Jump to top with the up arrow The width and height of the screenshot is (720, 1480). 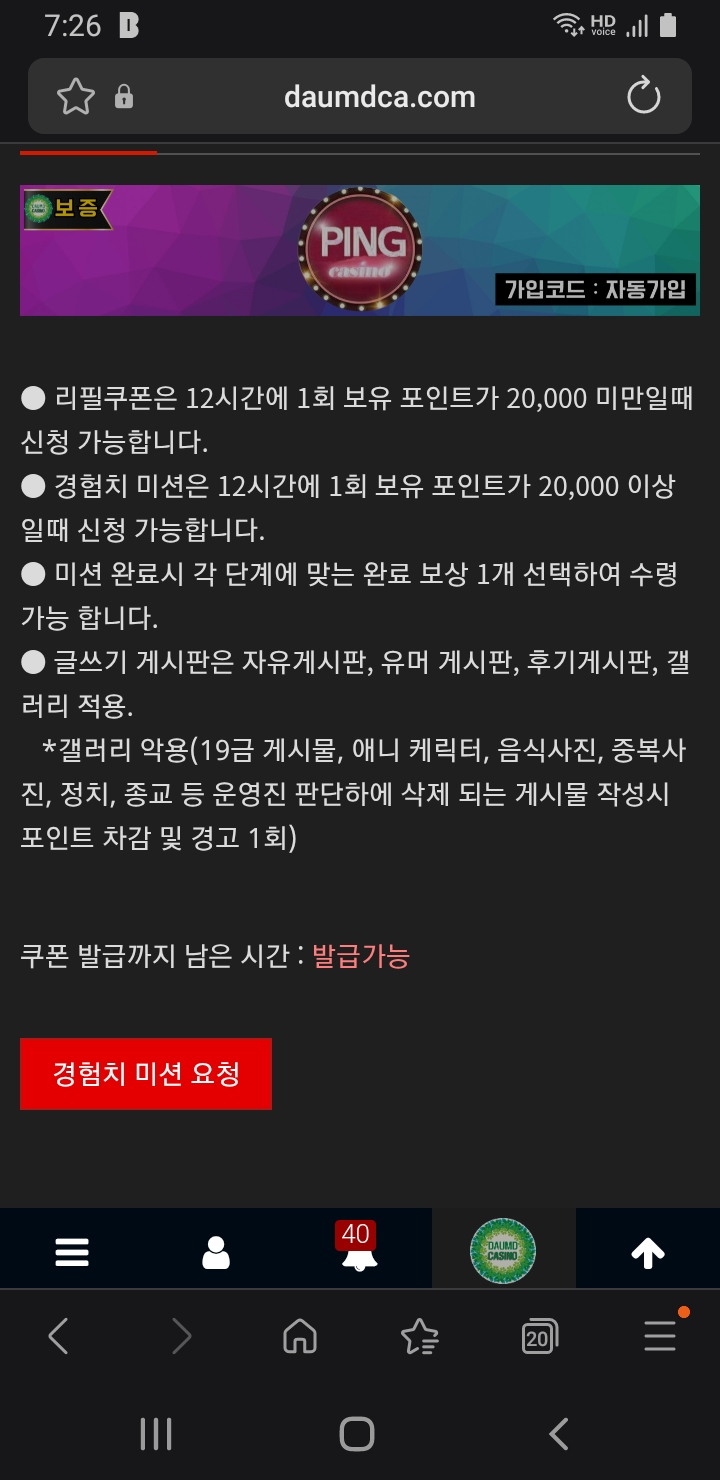coord(648,1252)
